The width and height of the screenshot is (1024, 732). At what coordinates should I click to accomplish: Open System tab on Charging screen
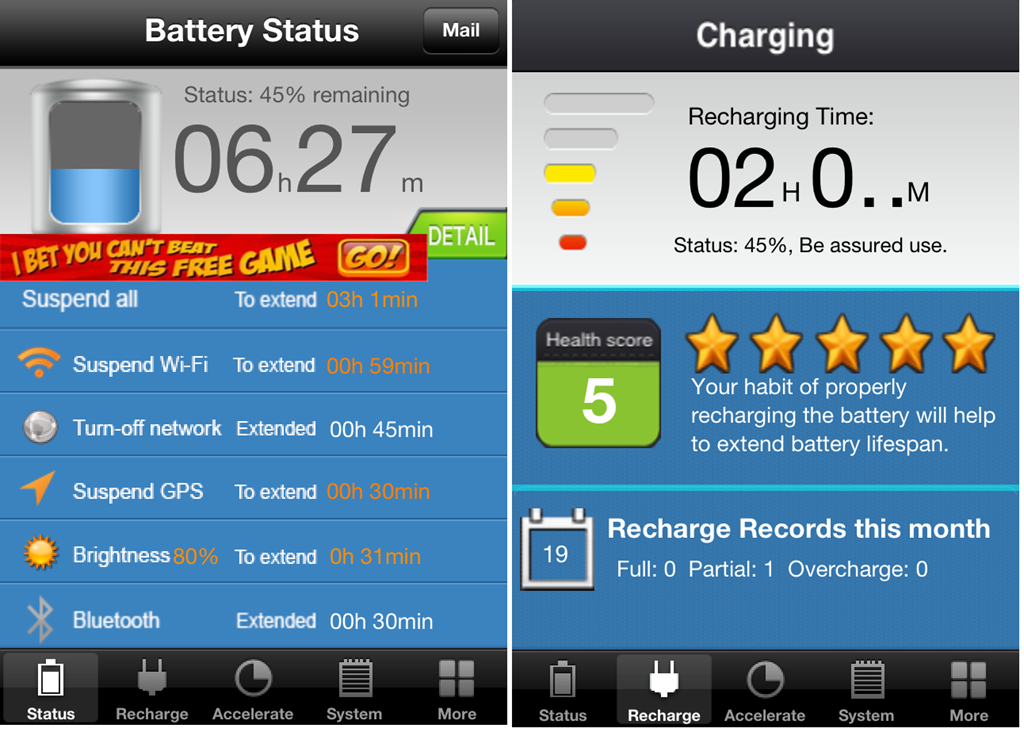[x=866, y=691]
